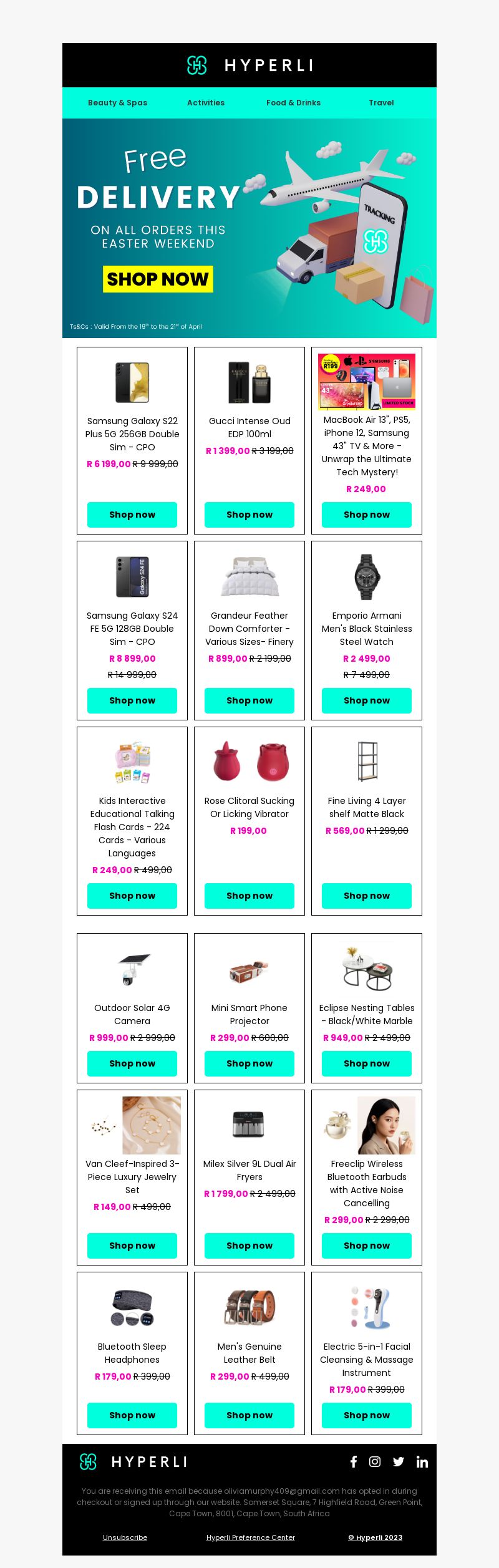Shop now for Outdoor Solar 4G Camera
499x1568 pixels.
pyautogui.click(x=132, y=1063)
